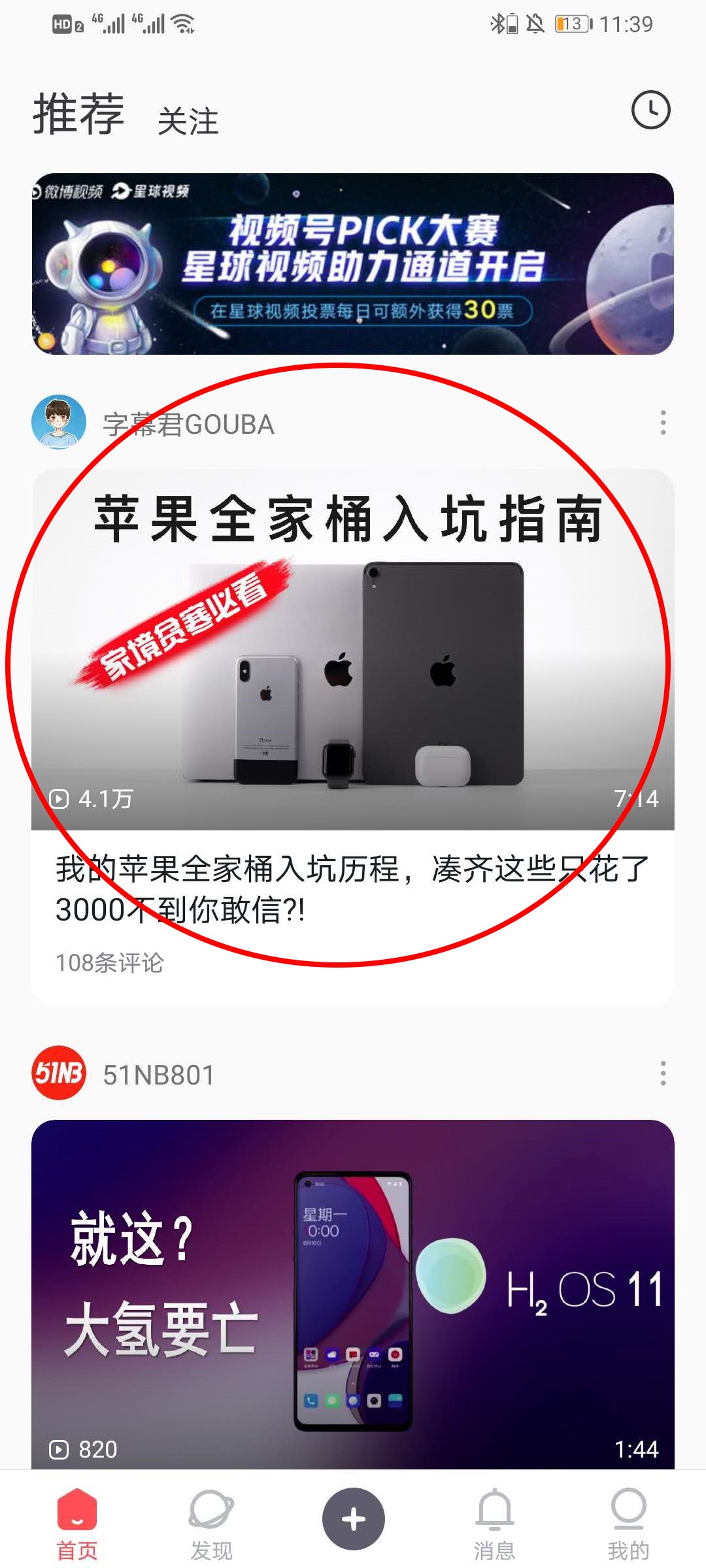This screenshot has height=1568, width=706.
Task: Switch to the 关注 tab
Action: 188,121
